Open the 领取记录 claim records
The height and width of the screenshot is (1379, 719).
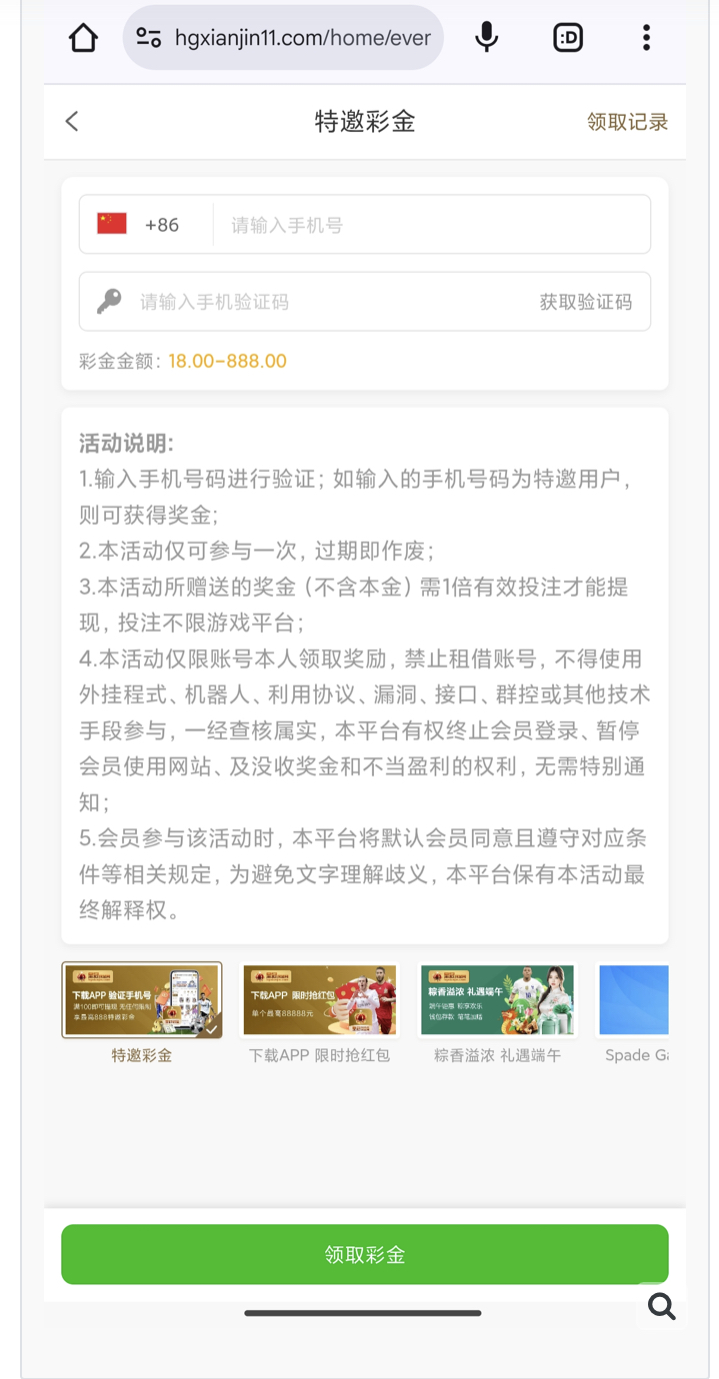(x=627, y=122)
